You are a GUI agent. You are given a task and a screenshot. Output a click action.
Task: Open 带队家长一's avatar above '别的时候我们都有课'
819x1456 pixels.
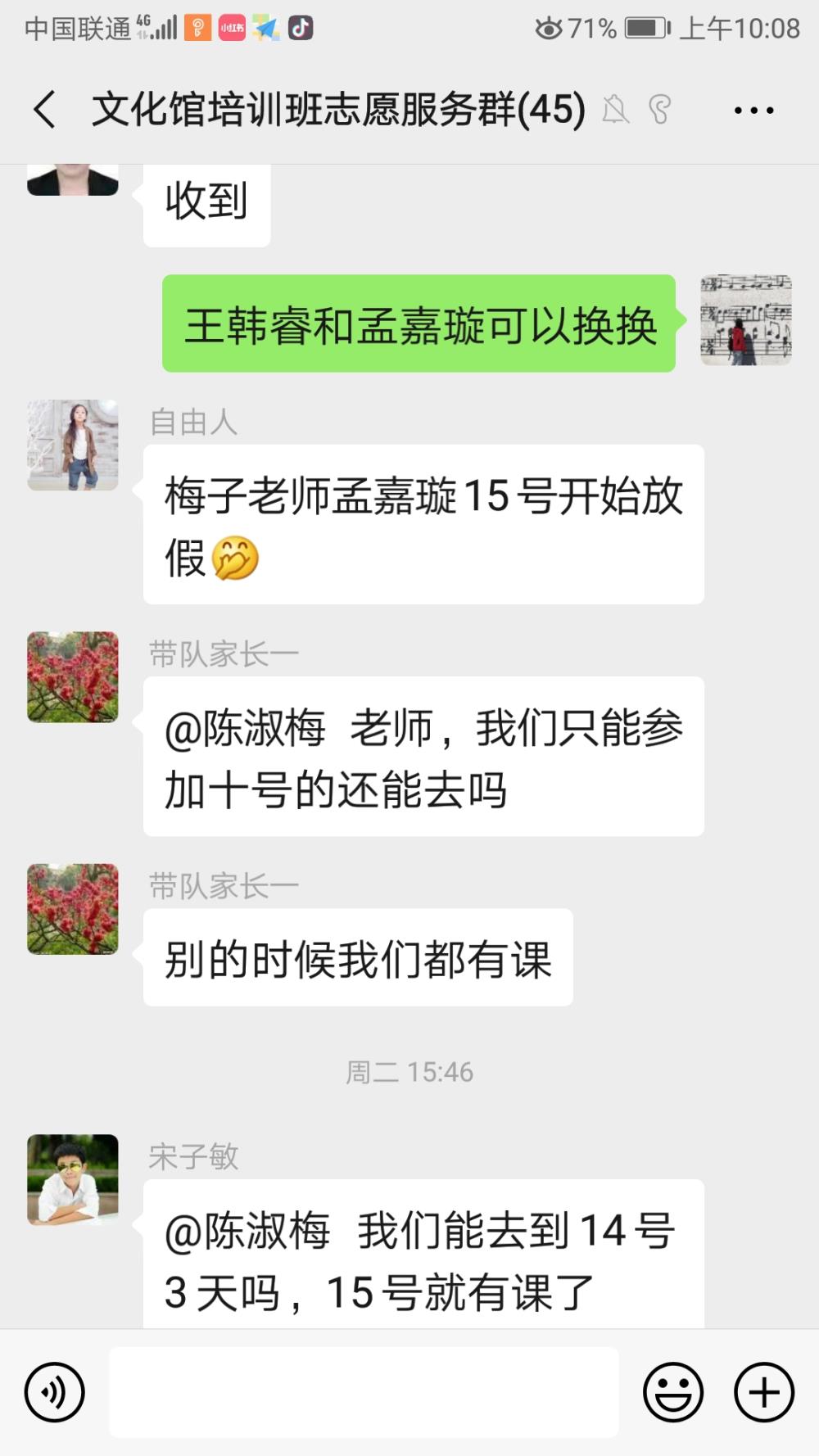click(x=73, y=909)
